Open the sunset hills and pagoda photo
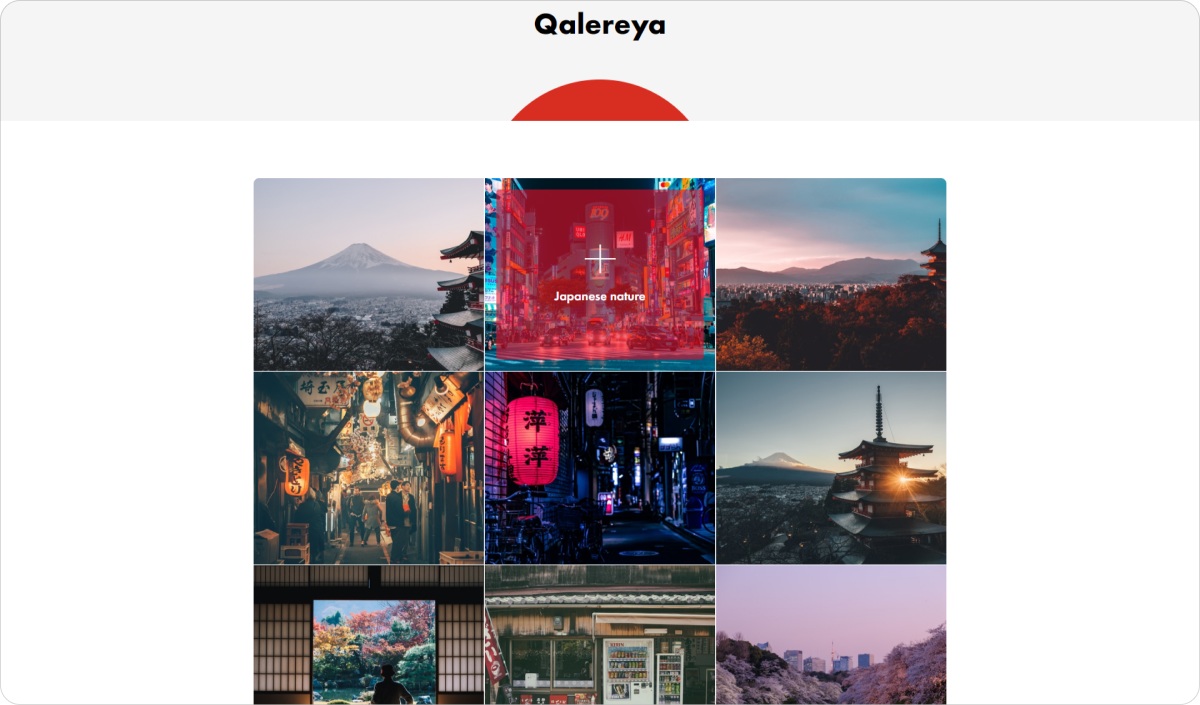Screen dimensions: 1200x705 pos(831,274)
